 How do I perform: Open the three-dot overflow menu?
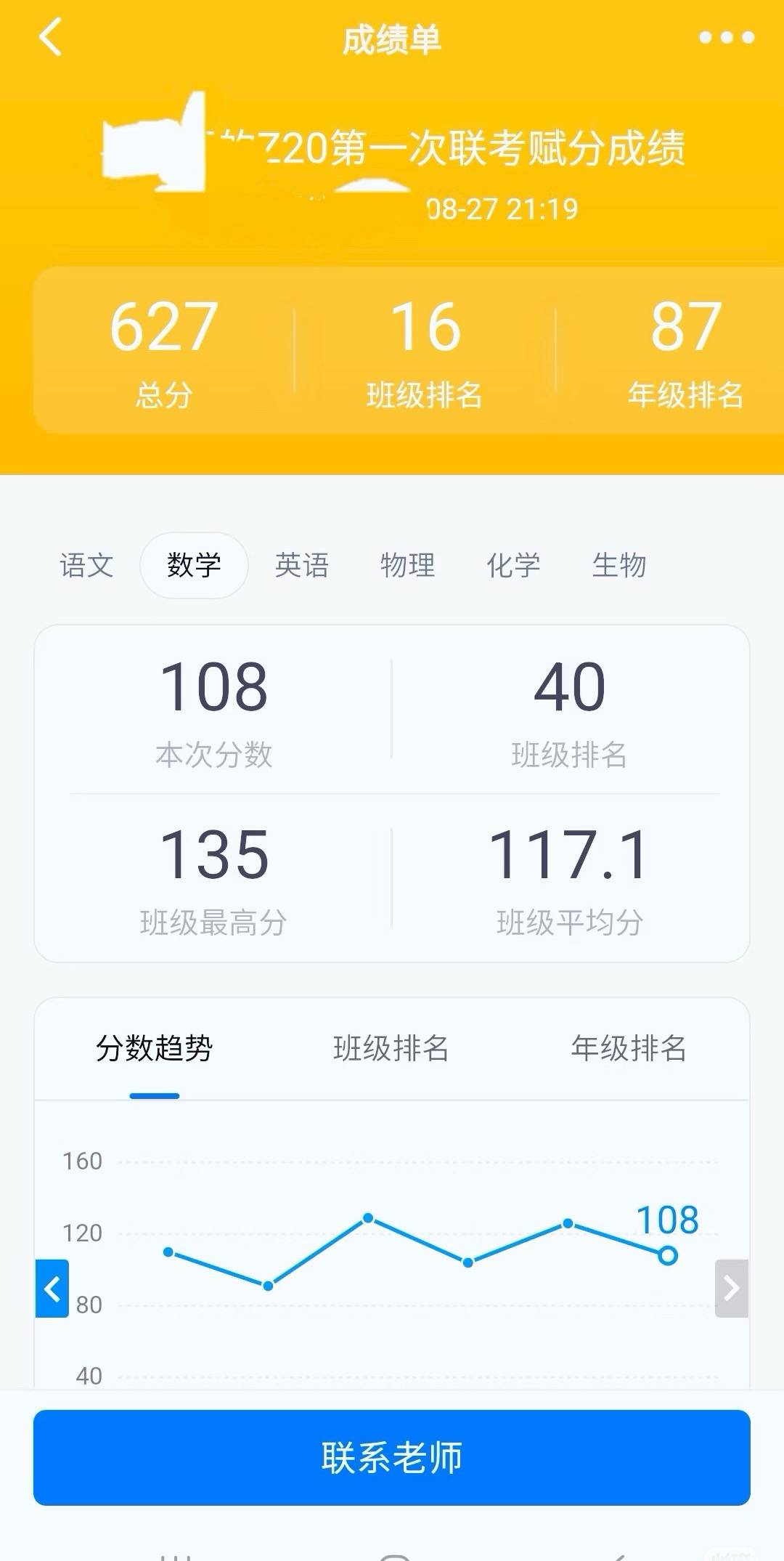pos(726,38)
